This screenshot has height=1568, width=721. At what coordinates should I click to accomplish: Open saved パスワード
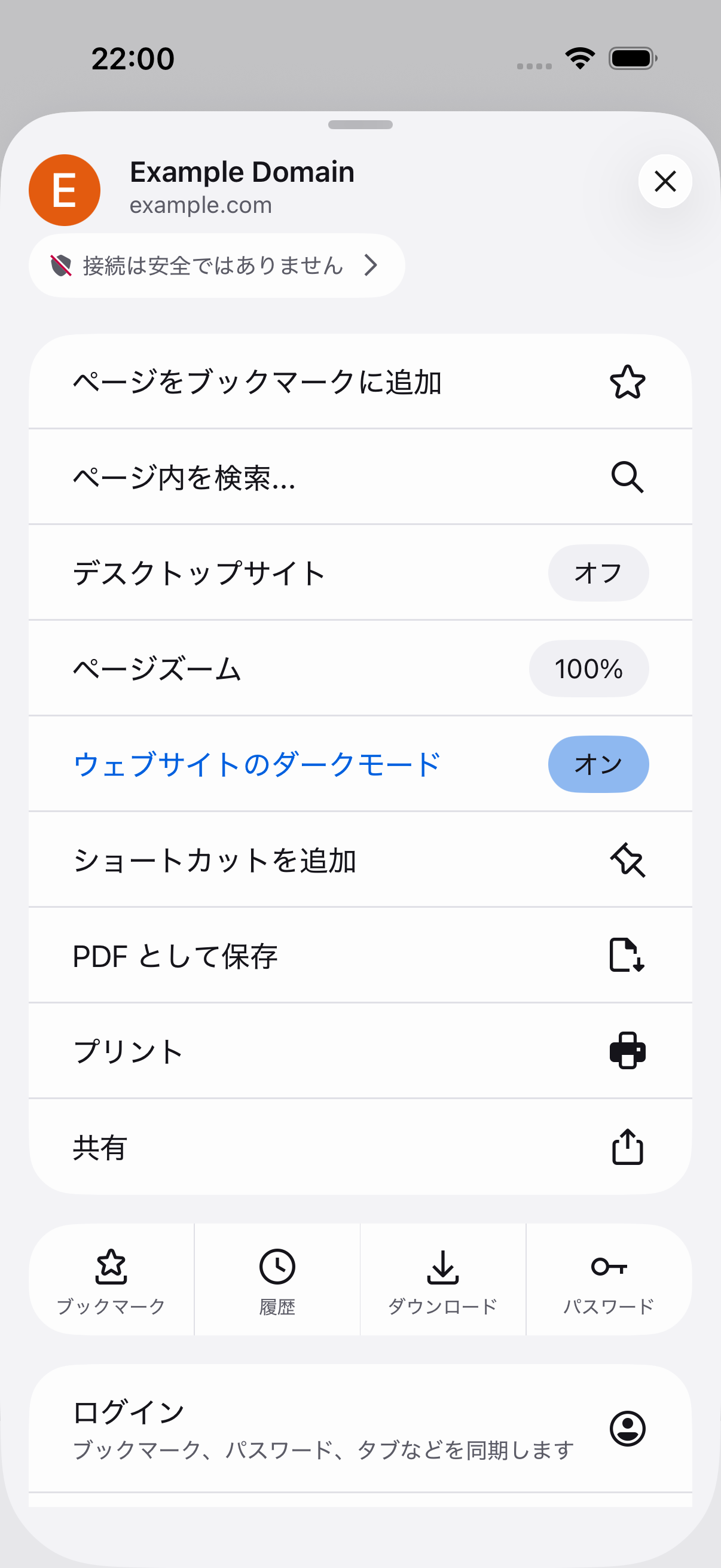tap(609, 1280)
